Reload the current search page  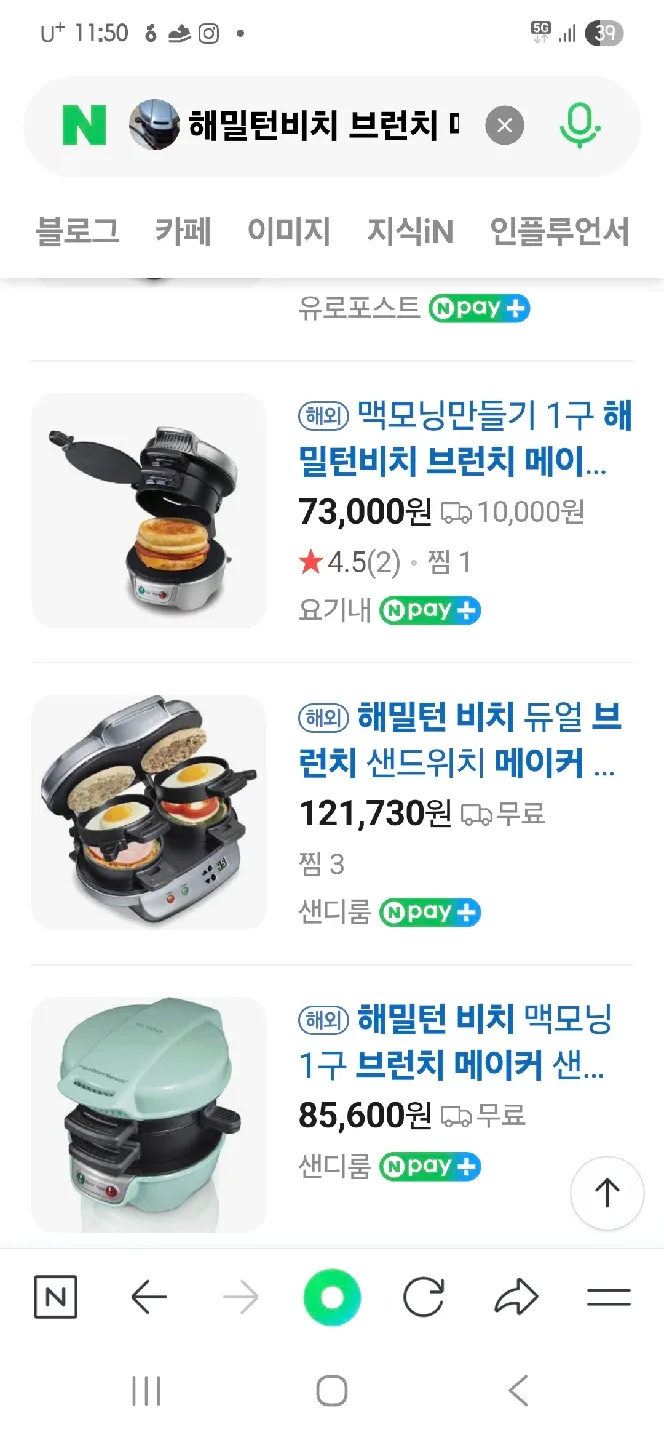(423, 1298)
